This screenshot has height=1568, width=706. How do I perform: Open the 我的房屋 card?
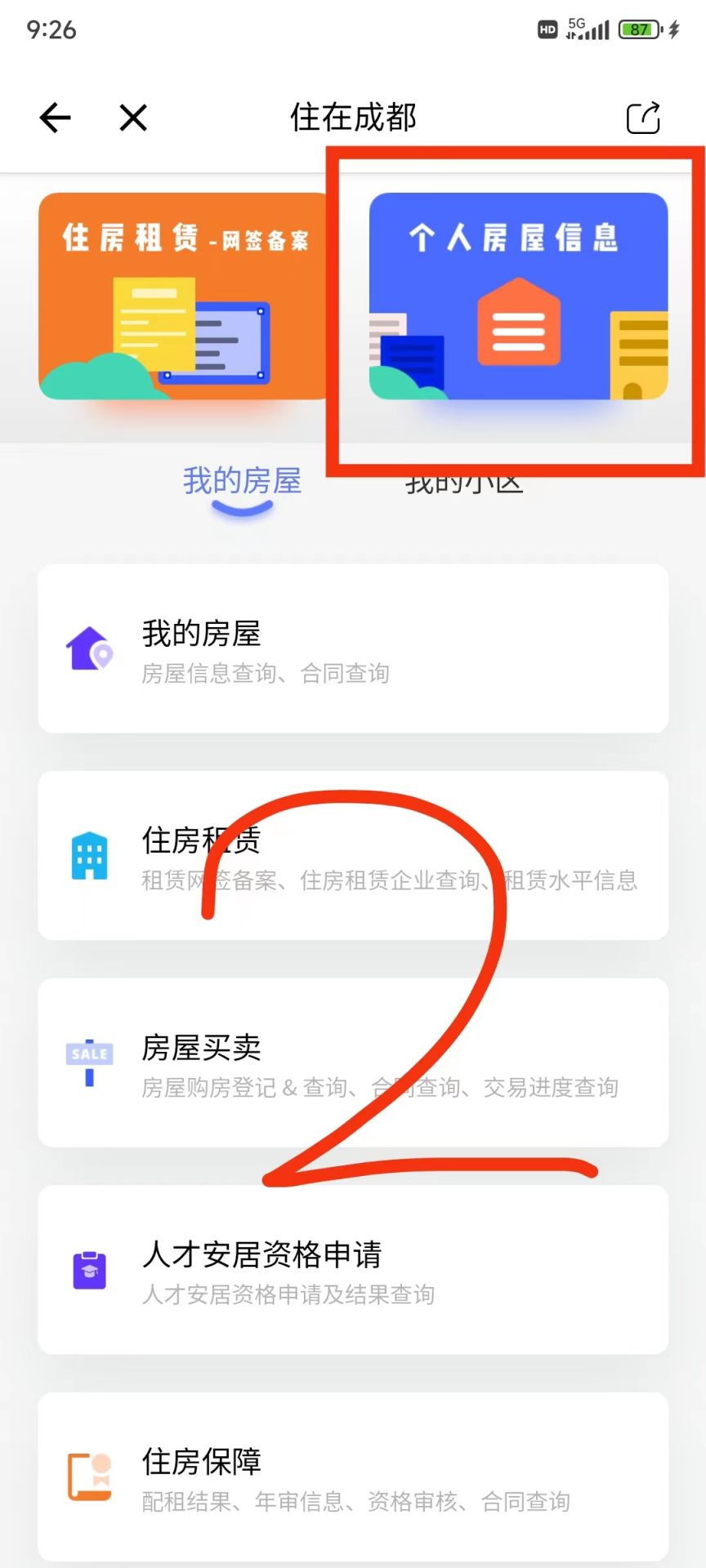pos(353,648)
